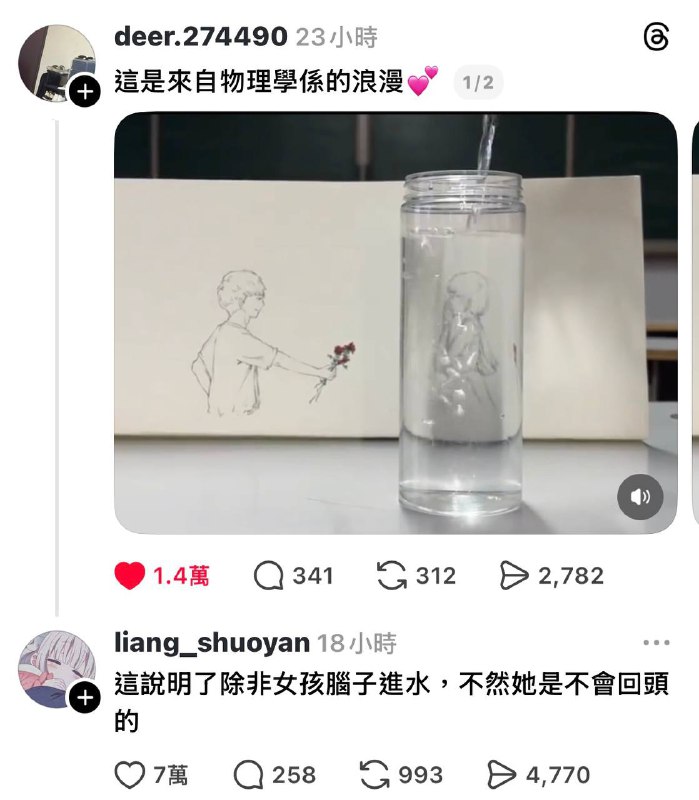This screenshot has width=699, height=800.
Task: Open the more options menu on liang_shuoyan's reply
Action: [656, 642]
